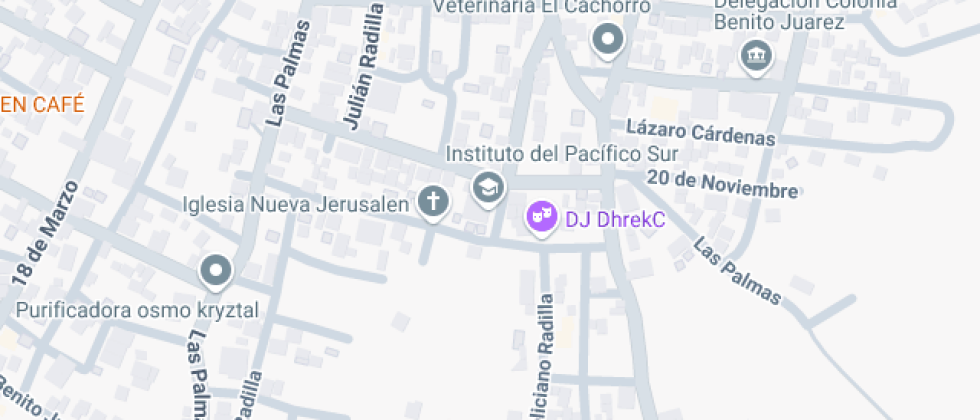Open the Veterinaria El Cachorro map pin
Screen dimensions: 980x420
point(607,42)
